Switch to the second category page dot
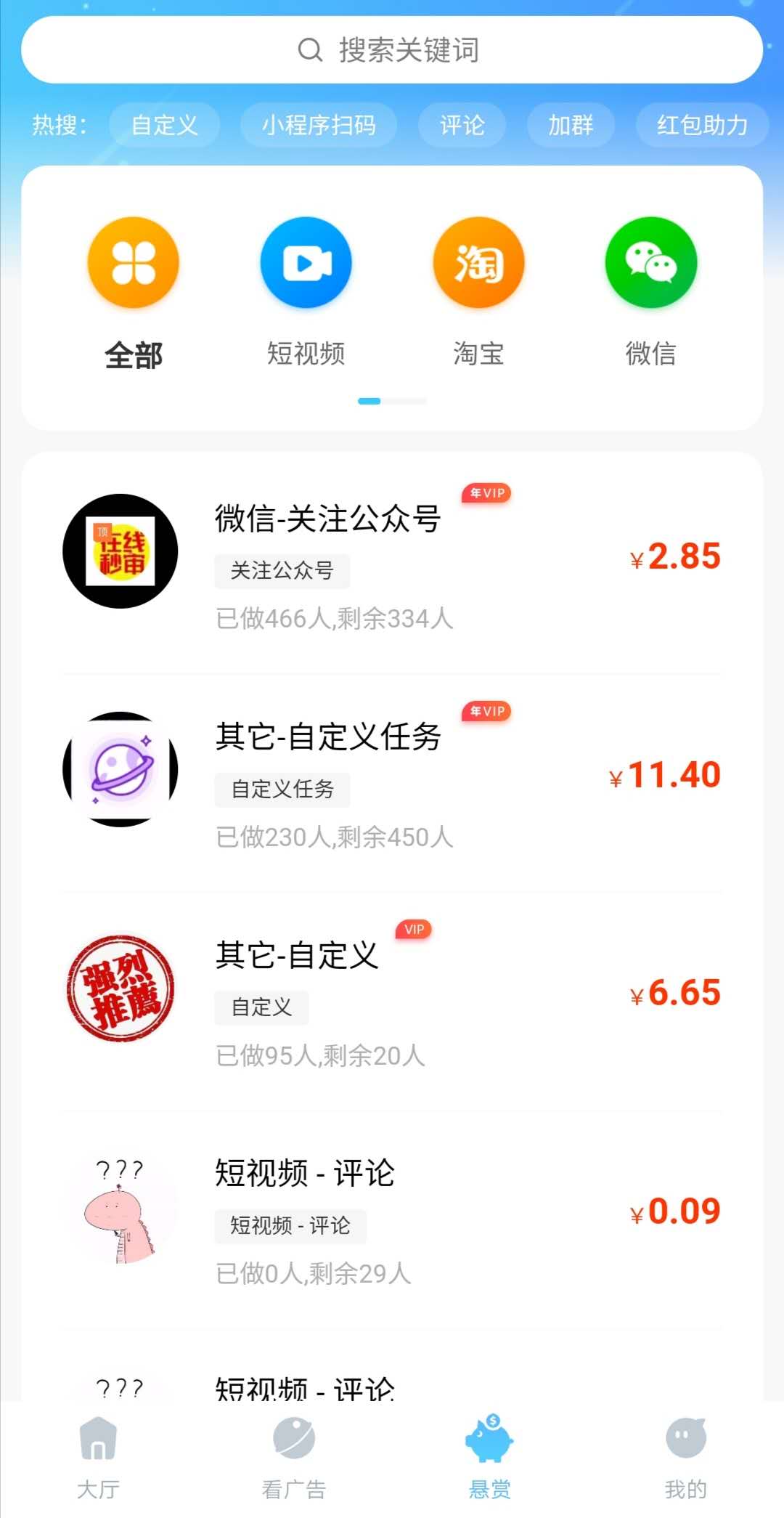The image size is (784, 1518). pos(408,399)
